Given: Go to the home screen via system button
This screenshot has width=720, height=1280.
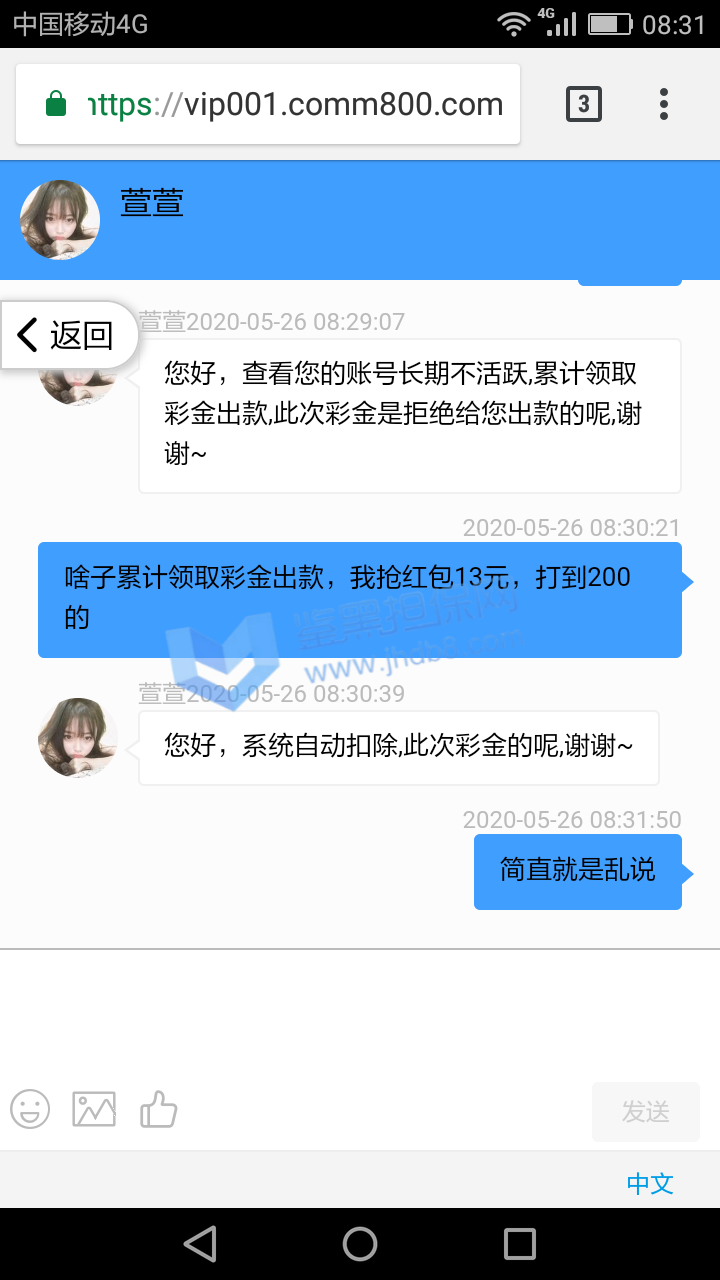Looking at the screenshot, I should (360, 1244).
